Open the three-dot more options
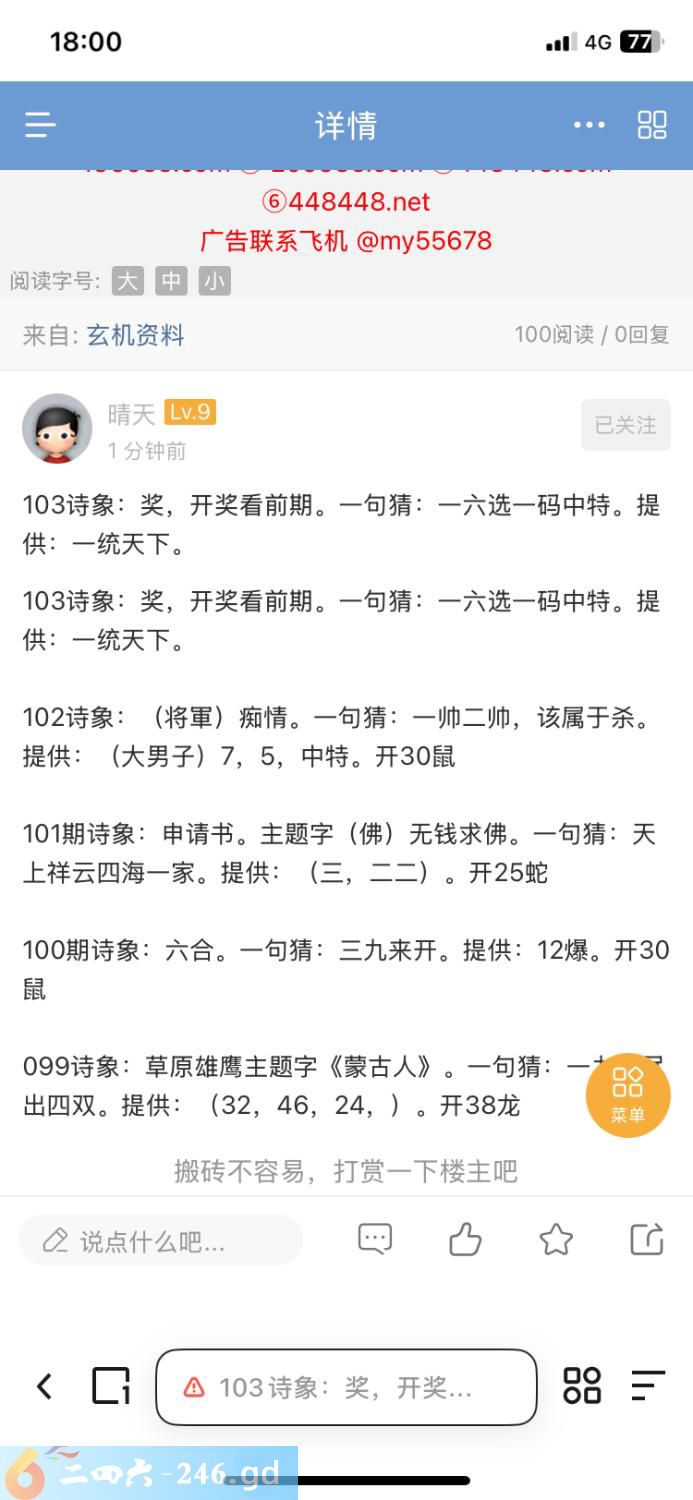Screen dimensions: 693x1500 (x=589, y=125)
